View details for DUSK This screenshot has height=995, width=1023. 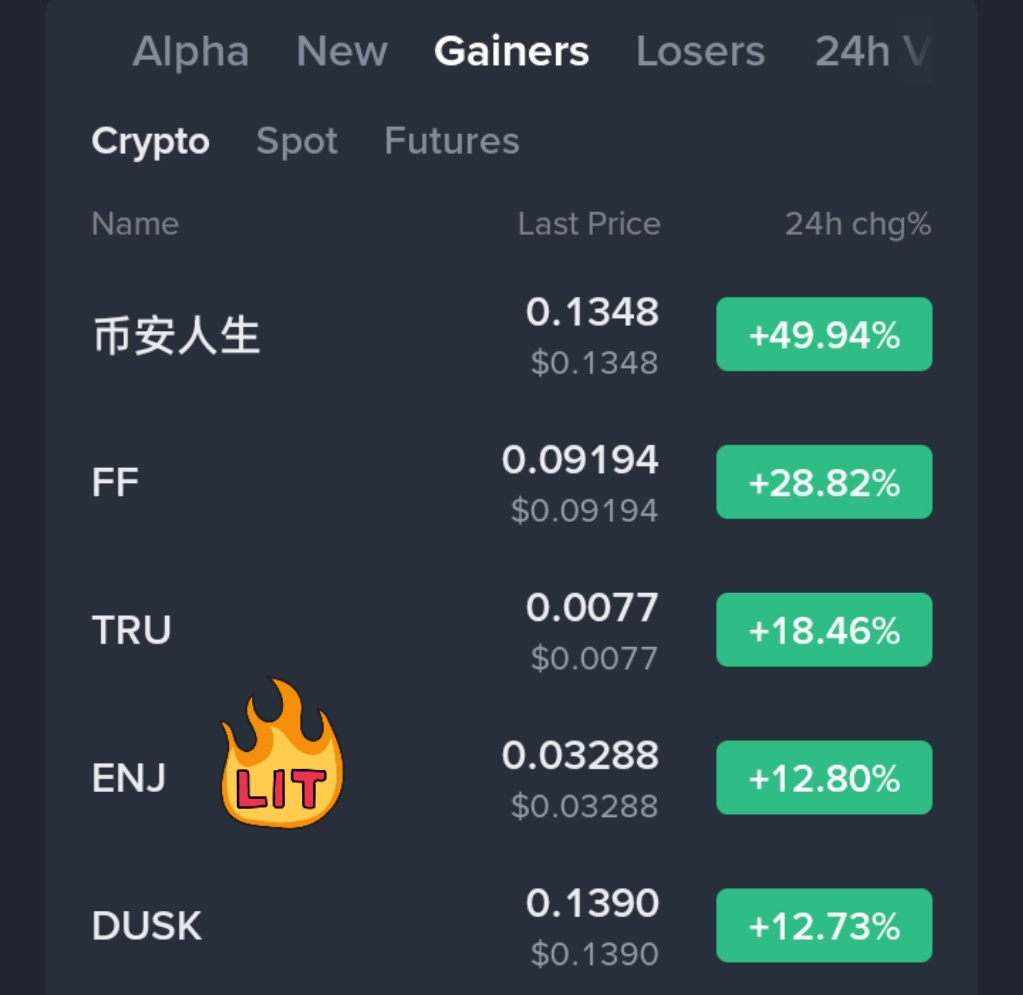(x=146, y=926)
